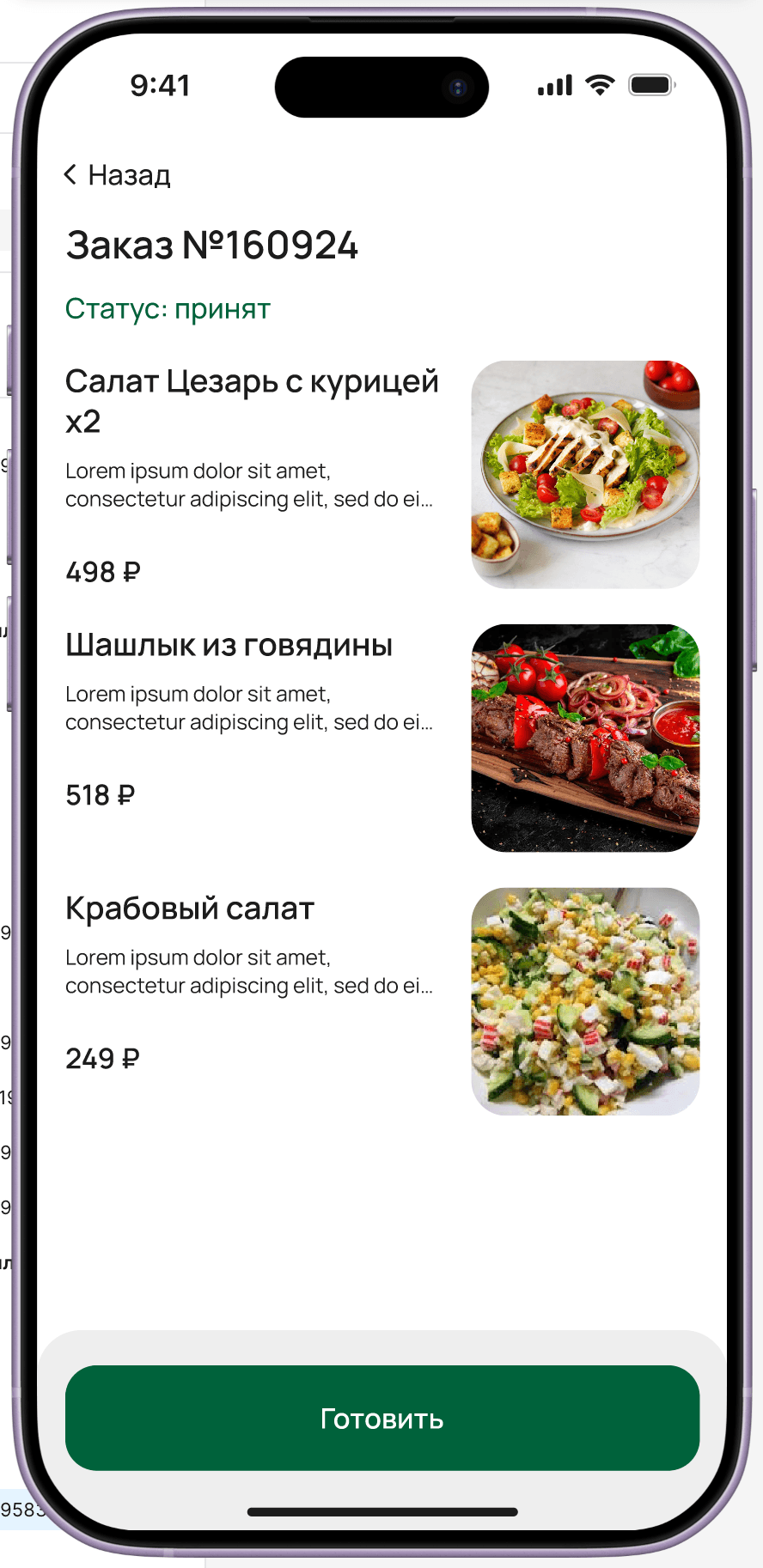
Task: Tap the 518 ₽ price label
Action: (x=99, y=795)
